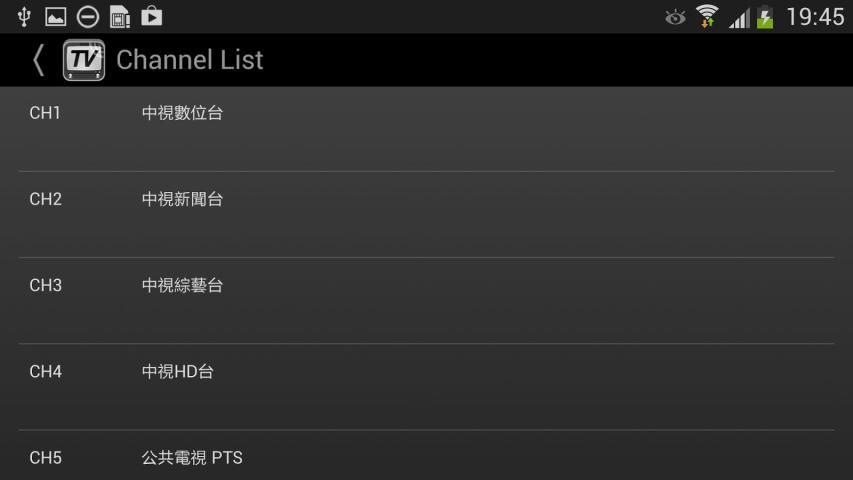The width and height of the screenshot is (853, 480).
Task: Go back from the Channel List
Action: tap(40, 60)
